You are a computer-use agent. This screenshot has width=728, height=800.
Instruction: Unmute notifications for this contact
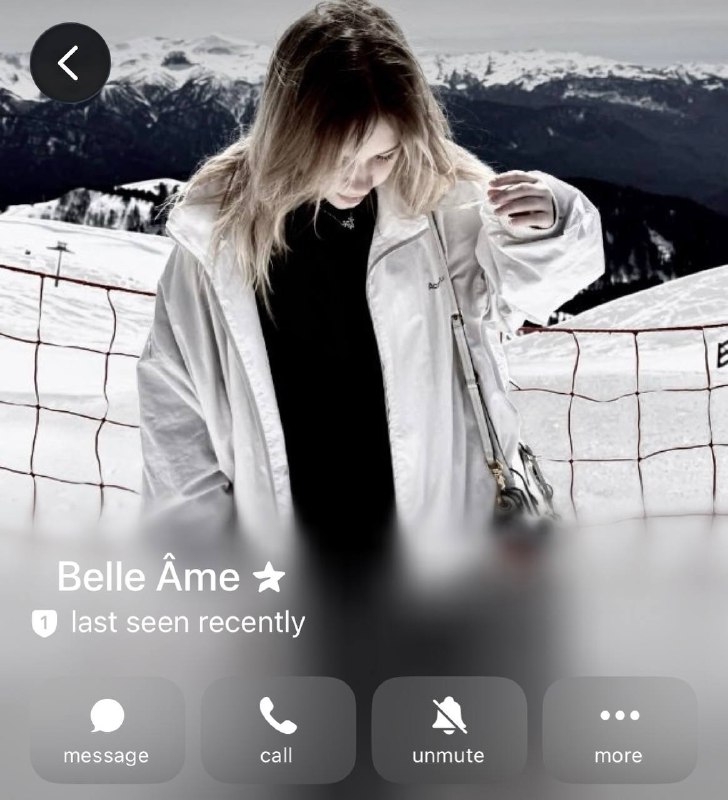pyautogui.click(x=449, y=730)
